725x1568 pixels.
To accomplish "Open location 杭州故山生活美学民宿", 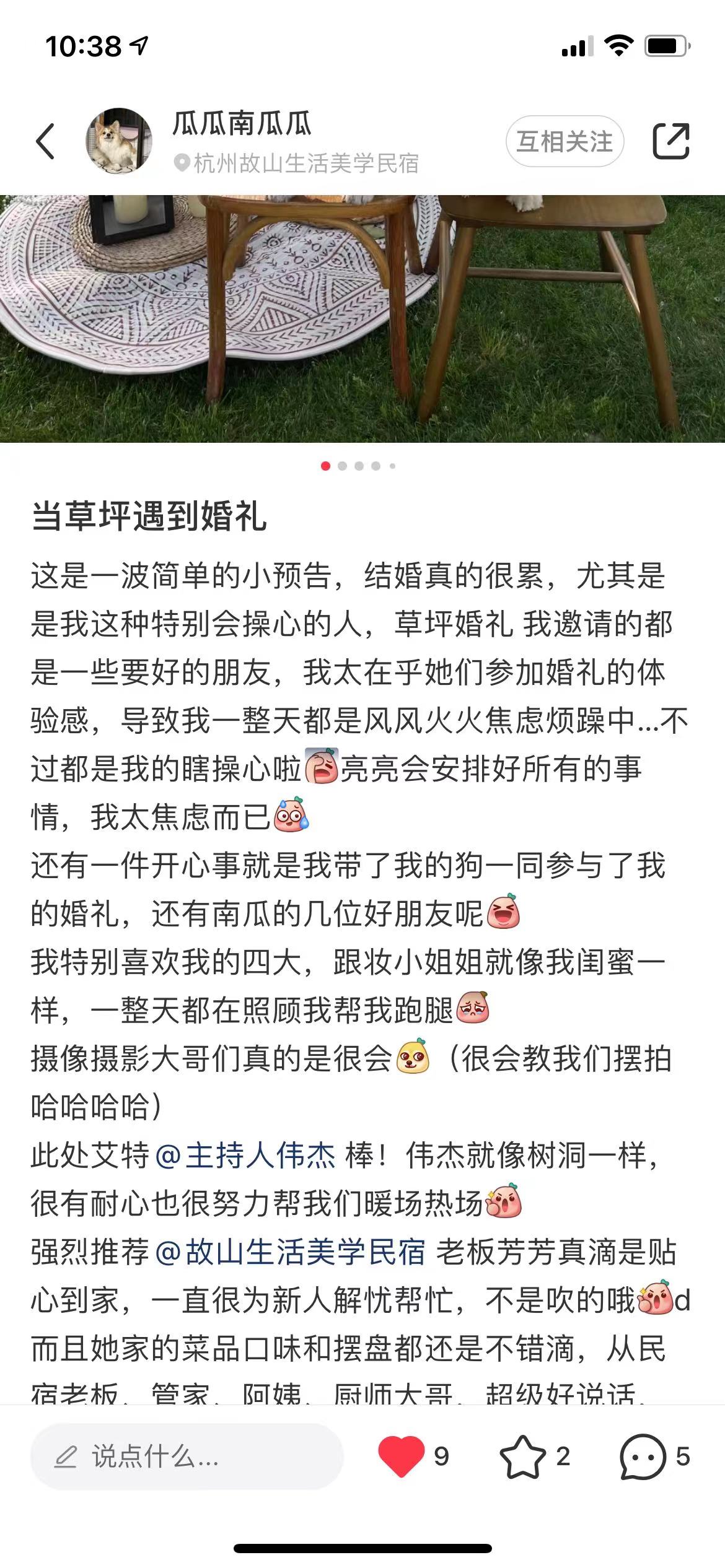I will 296,163.
